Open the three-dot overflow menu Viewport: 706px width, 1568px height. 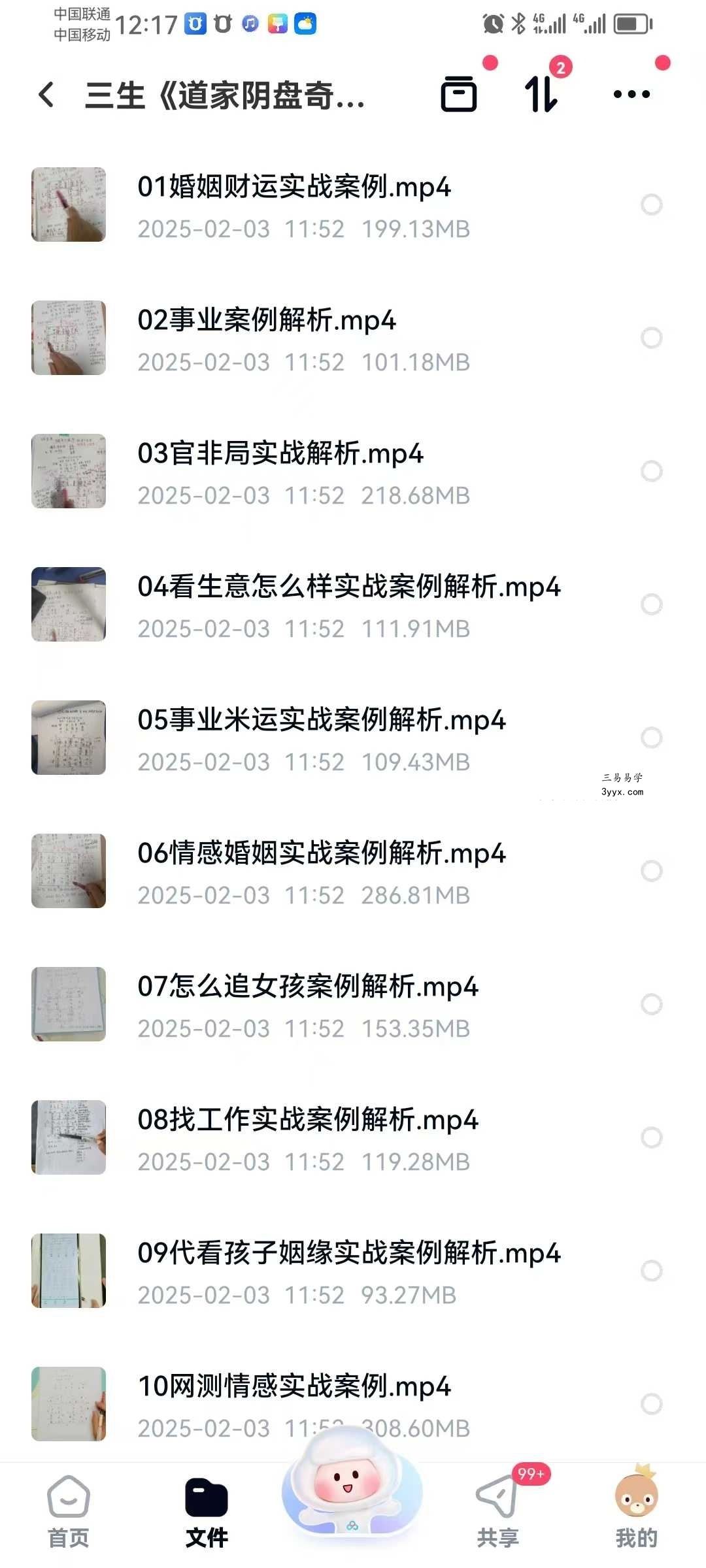coord(631,94)
